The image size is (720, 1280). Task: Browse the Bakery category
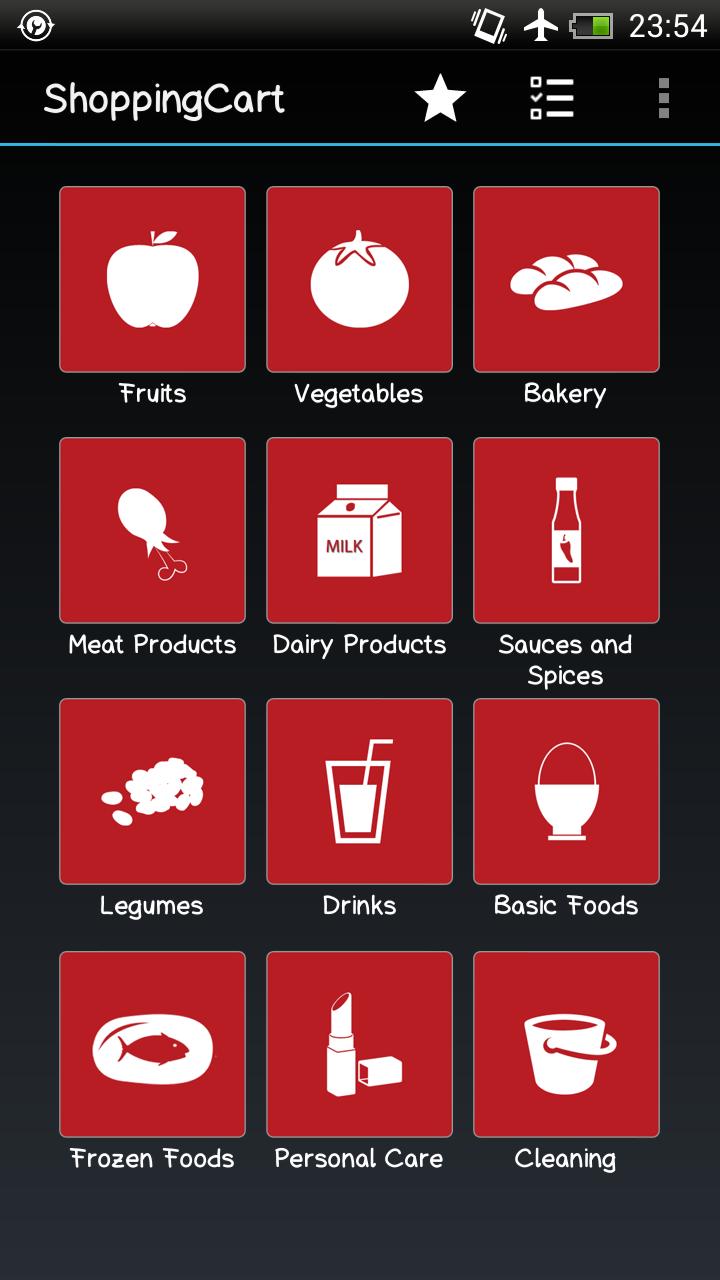(566, 280)
